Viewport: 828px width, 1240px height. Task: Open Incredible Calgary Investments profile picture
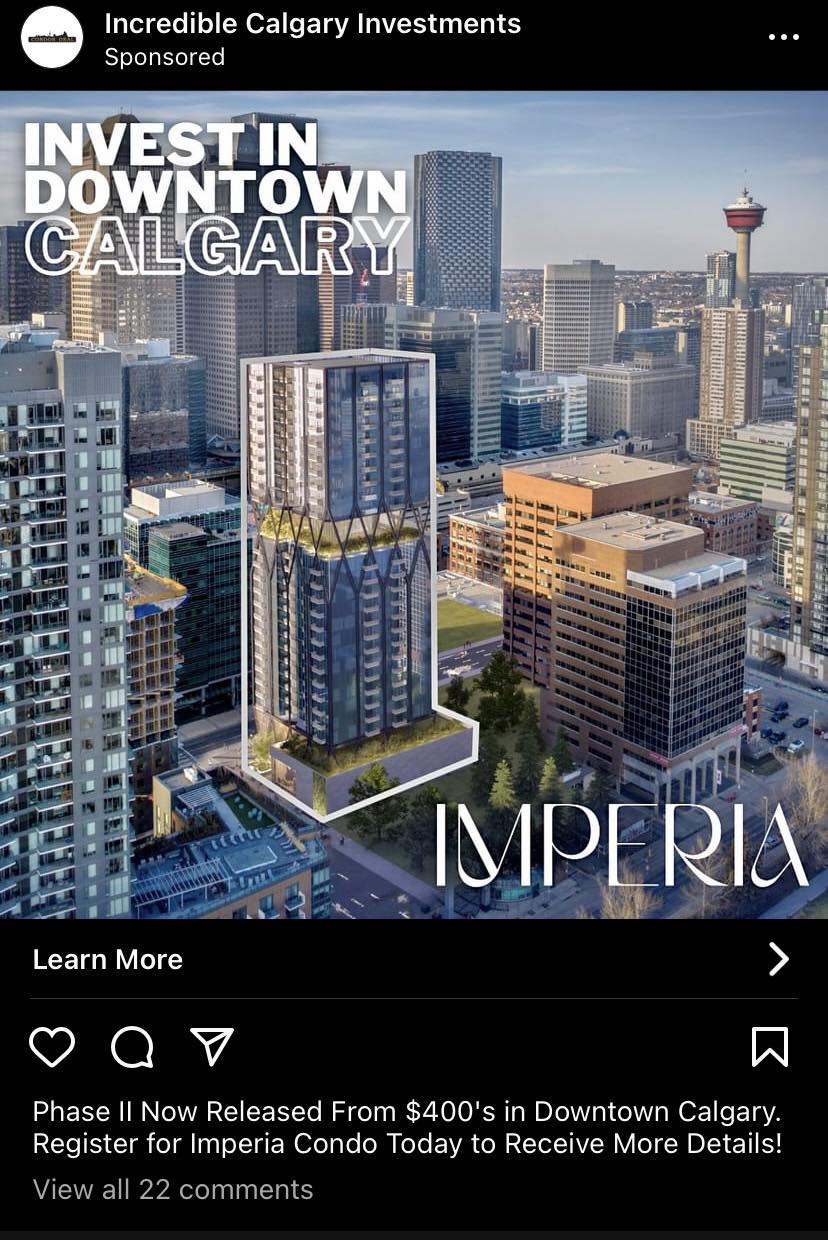tap(52, 37)
